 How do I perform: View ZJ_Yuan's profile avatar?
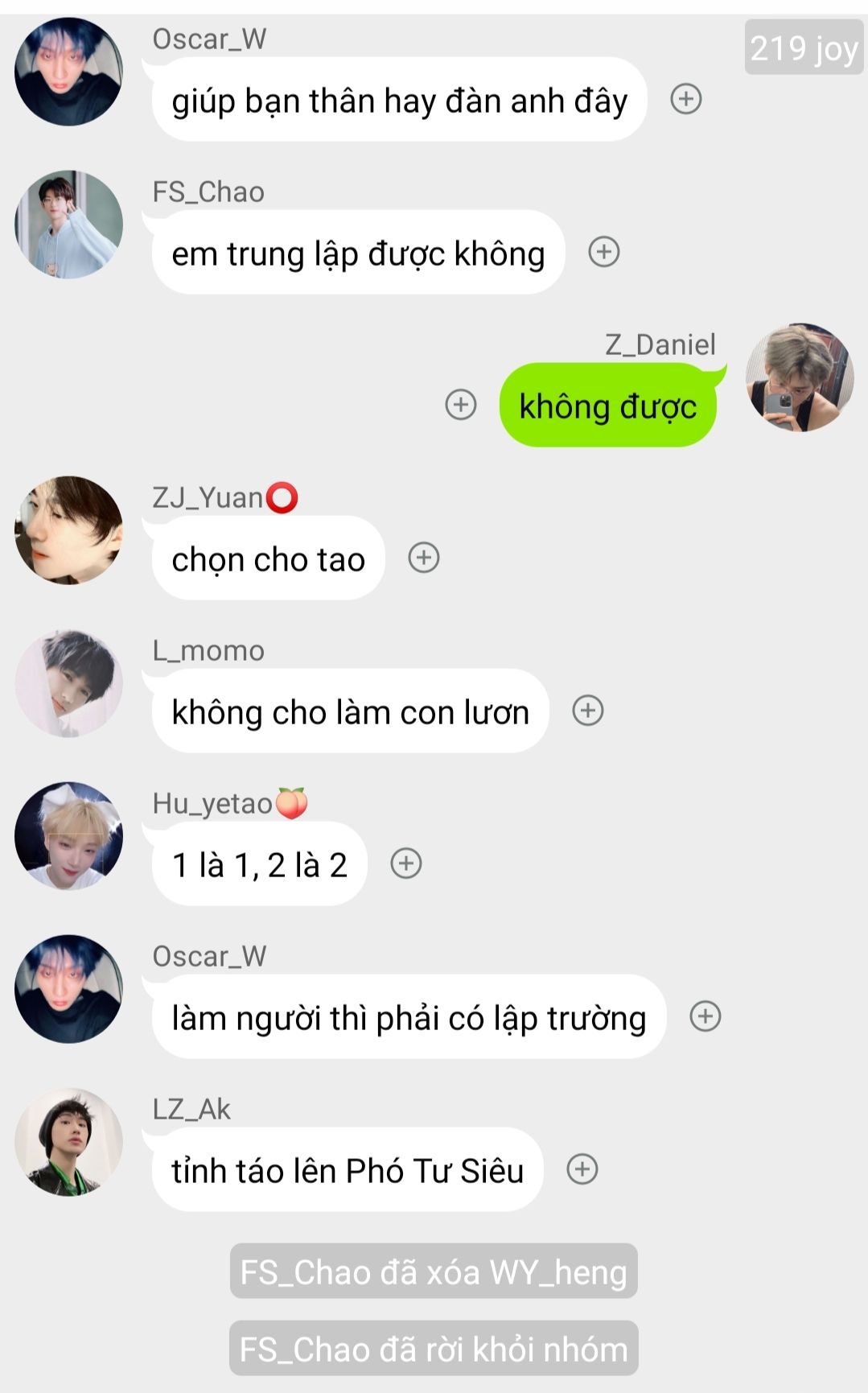click(x=69, y=530)
